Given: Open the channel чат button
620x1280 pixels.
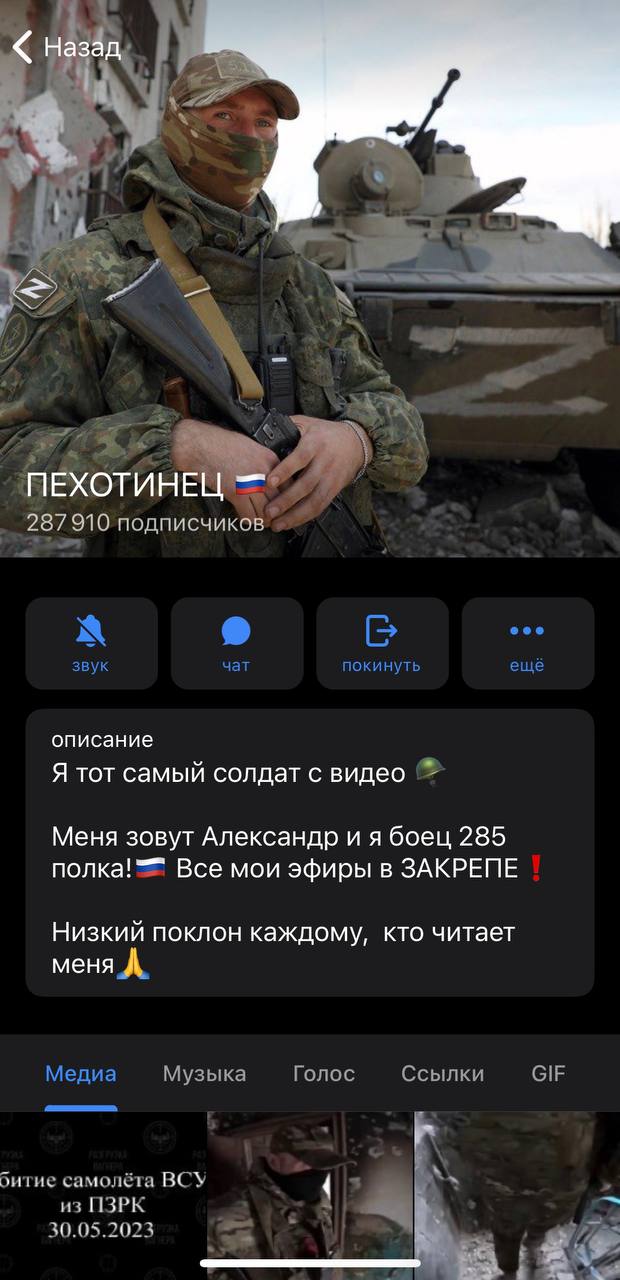Looking at the screenshot, I should click(x=236, y=643).
